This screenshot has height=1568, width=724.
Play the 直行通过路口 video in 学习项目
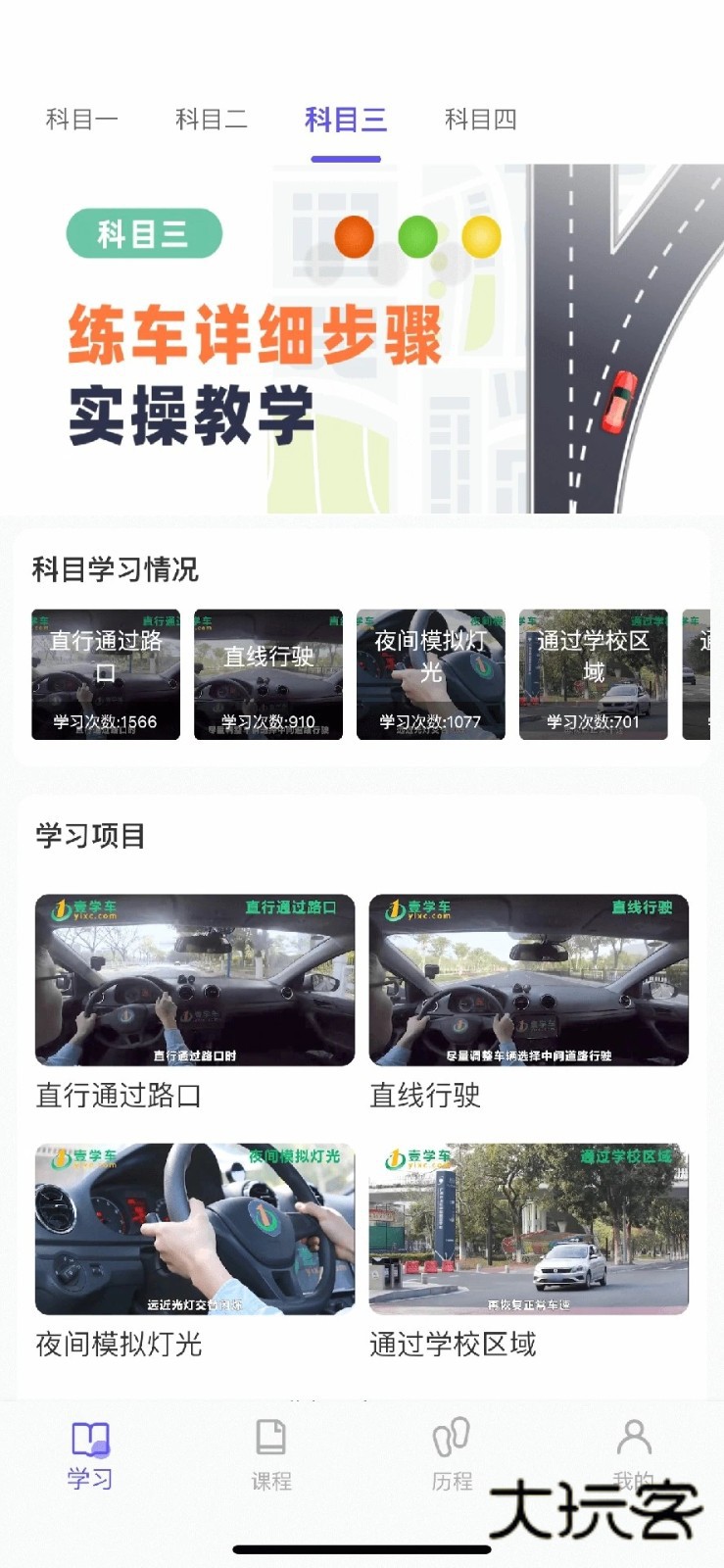click(194, 978)
